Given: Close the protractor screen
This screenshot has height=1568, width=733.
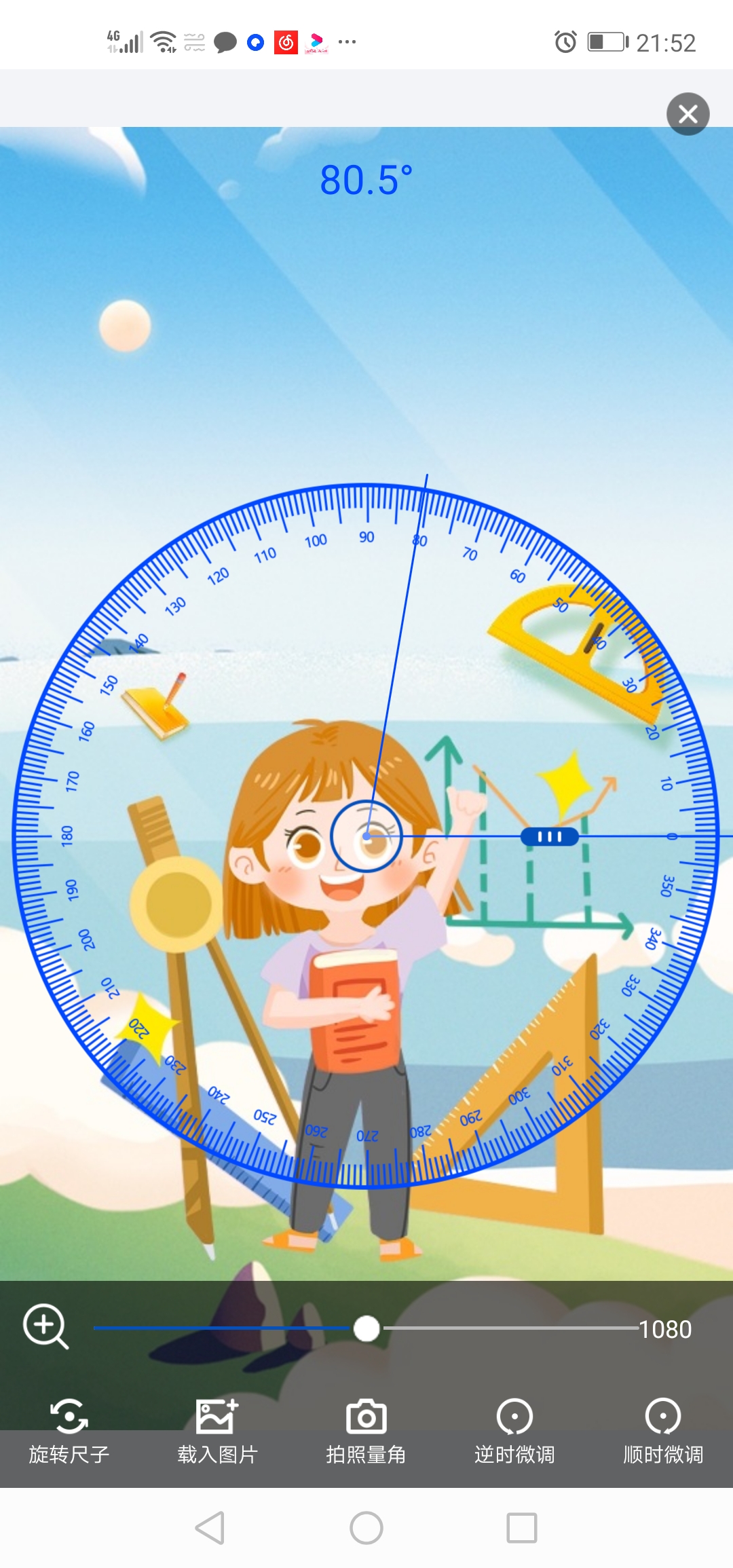Looking at the screenshot, I should [688, 114].
